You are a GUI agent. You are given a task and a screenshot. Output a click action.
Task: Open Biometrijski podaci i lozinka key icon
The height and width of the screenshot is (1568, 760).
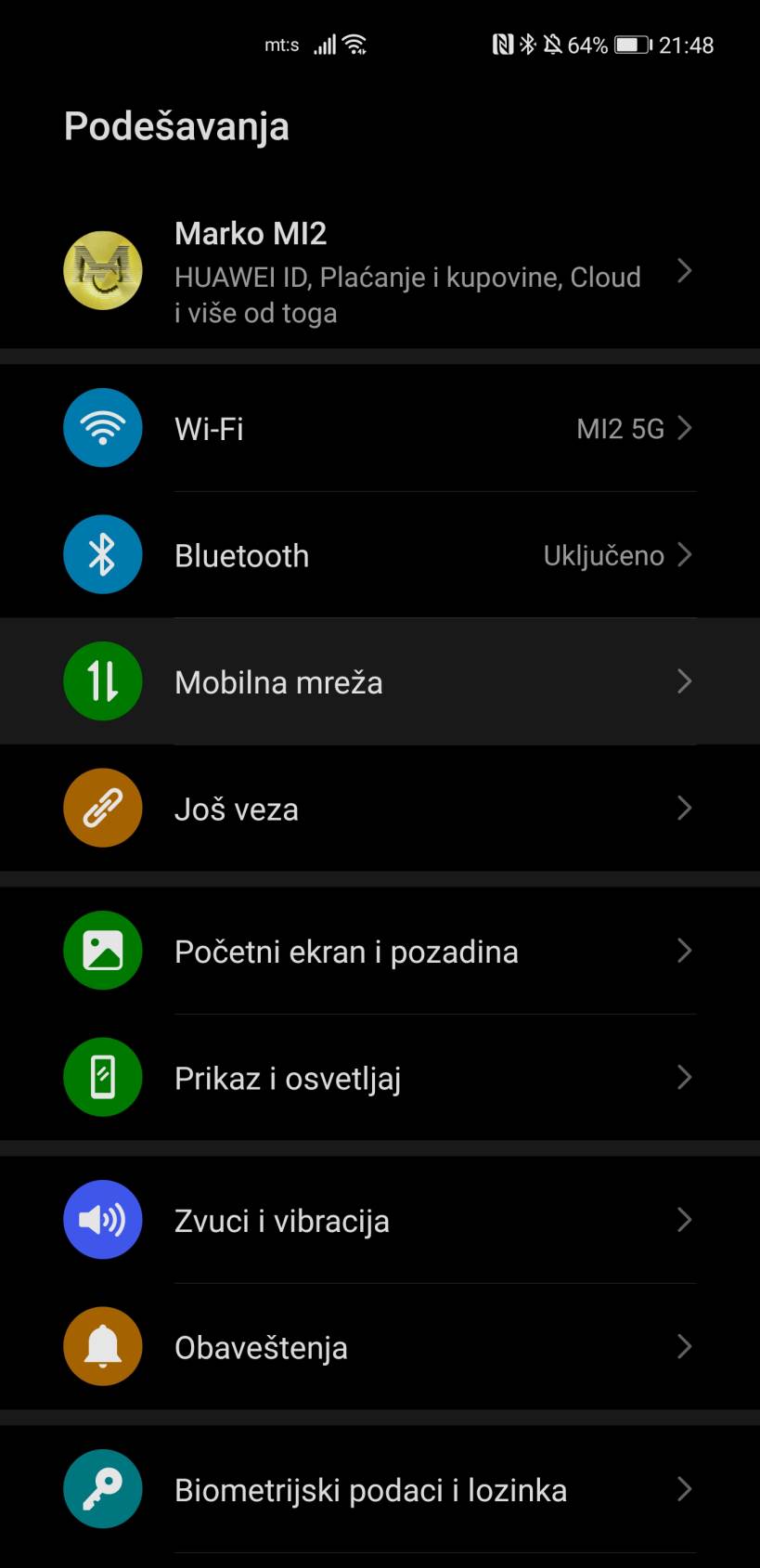click(x=102, y=1489)
